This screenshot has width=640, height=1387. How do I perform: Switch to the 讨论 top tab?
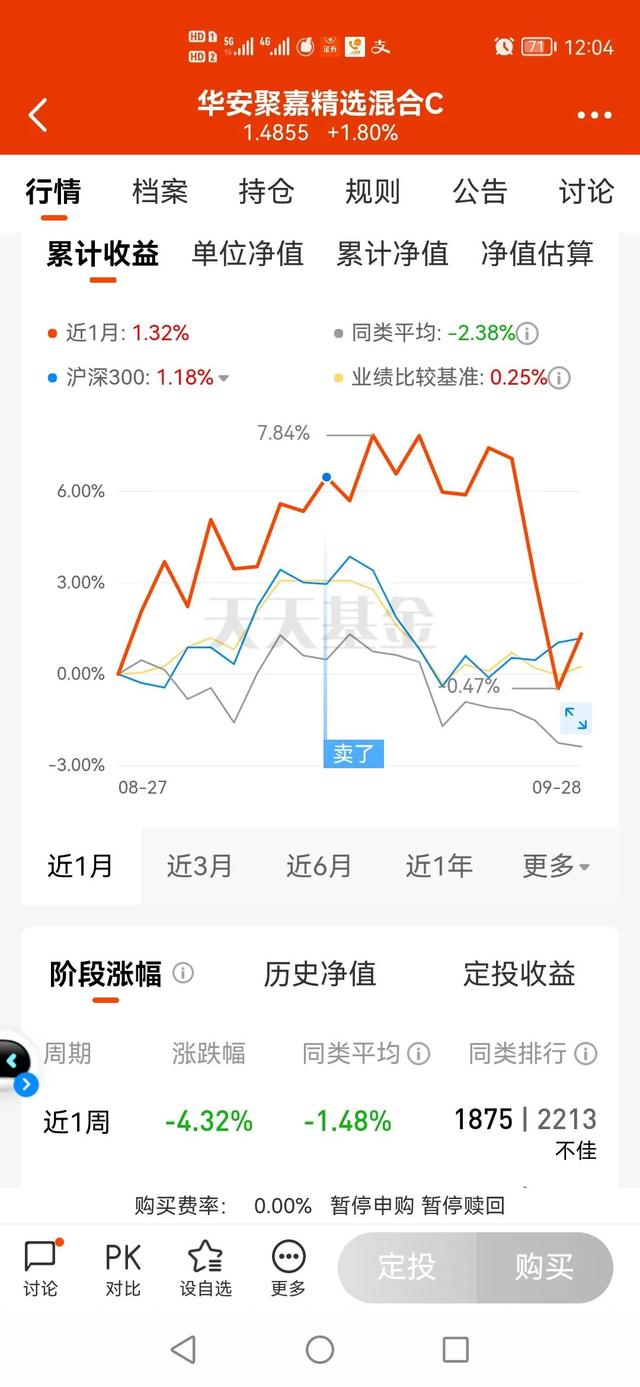click(x=586, y=191)
